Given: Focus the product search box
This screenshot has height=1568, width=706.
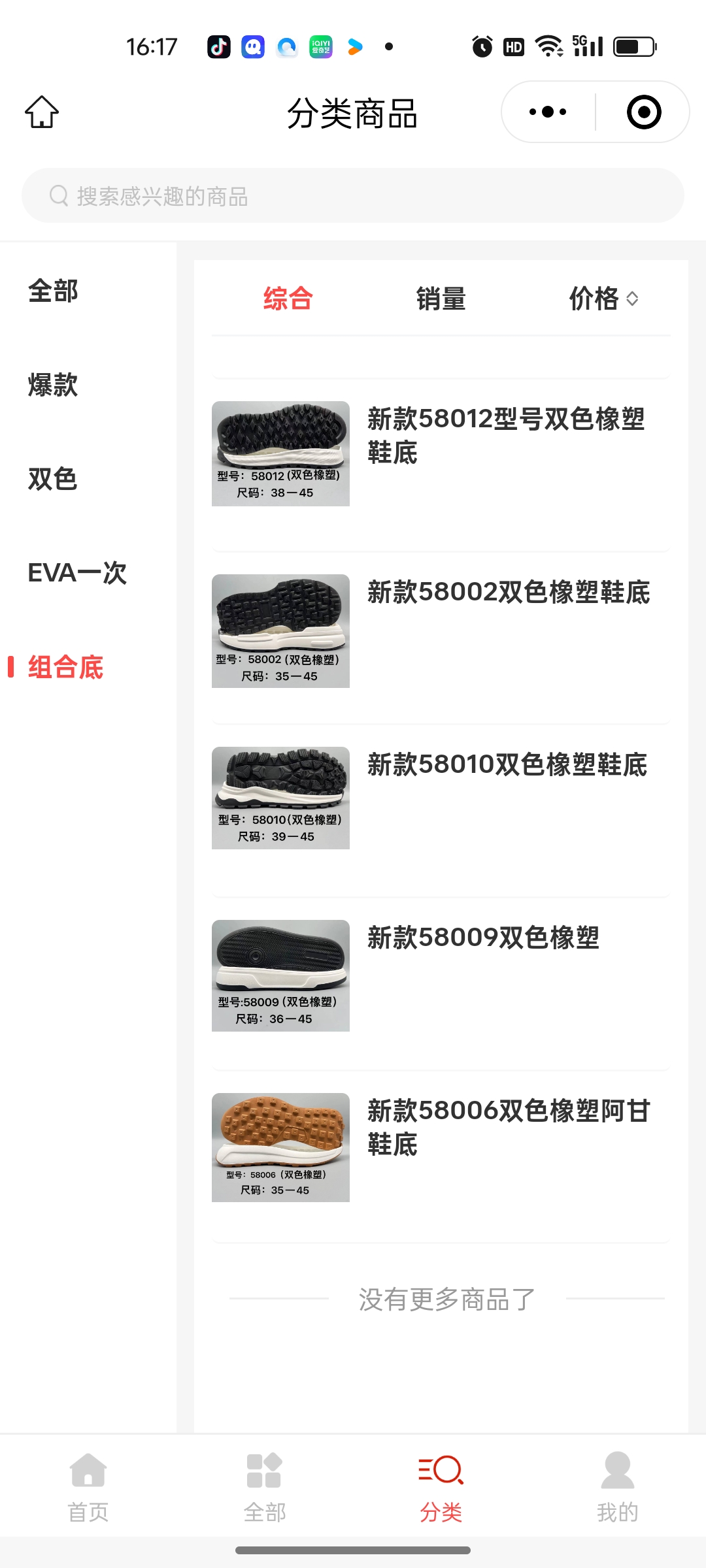Looking at the screenshot, I should (353, 196).
